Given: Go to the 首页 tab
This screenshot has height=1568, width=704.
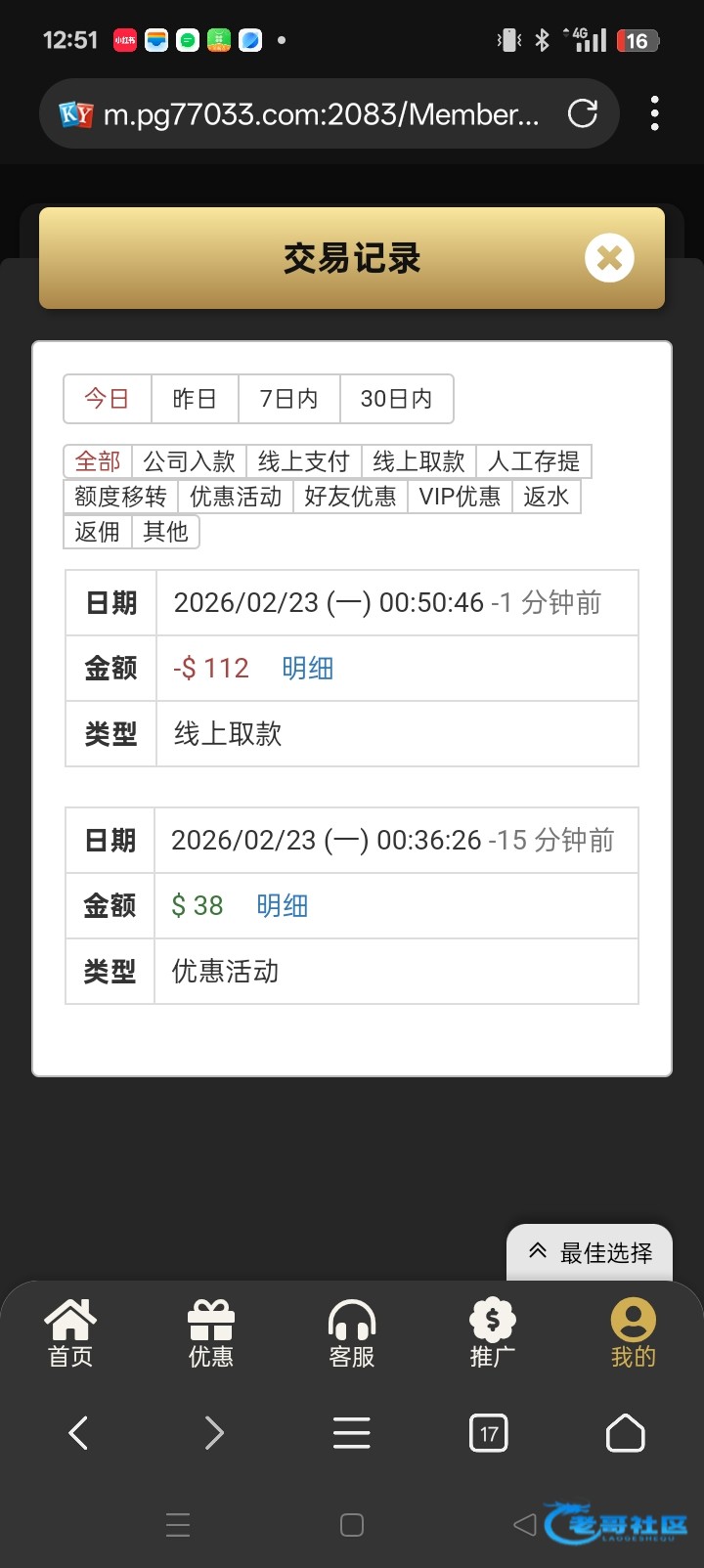Looking at the screenshot, I should pyautogui.click(x=70, y=1333).
